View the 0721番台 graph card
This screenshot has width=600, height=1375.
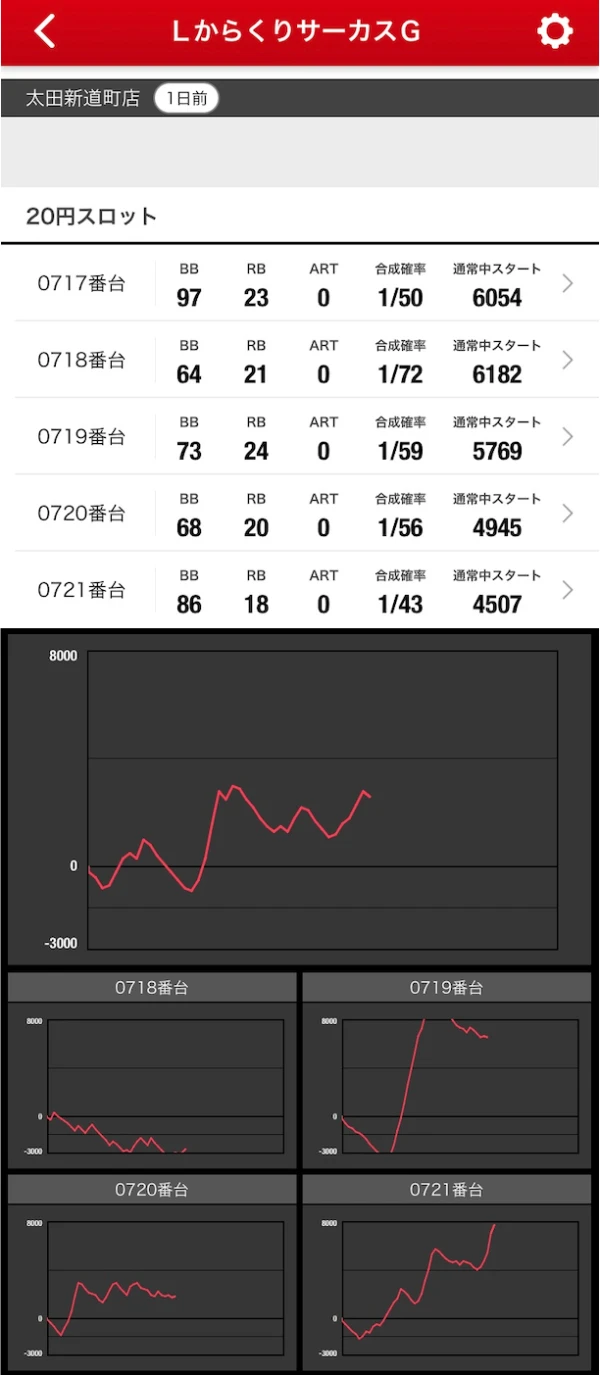[446, 1272]
